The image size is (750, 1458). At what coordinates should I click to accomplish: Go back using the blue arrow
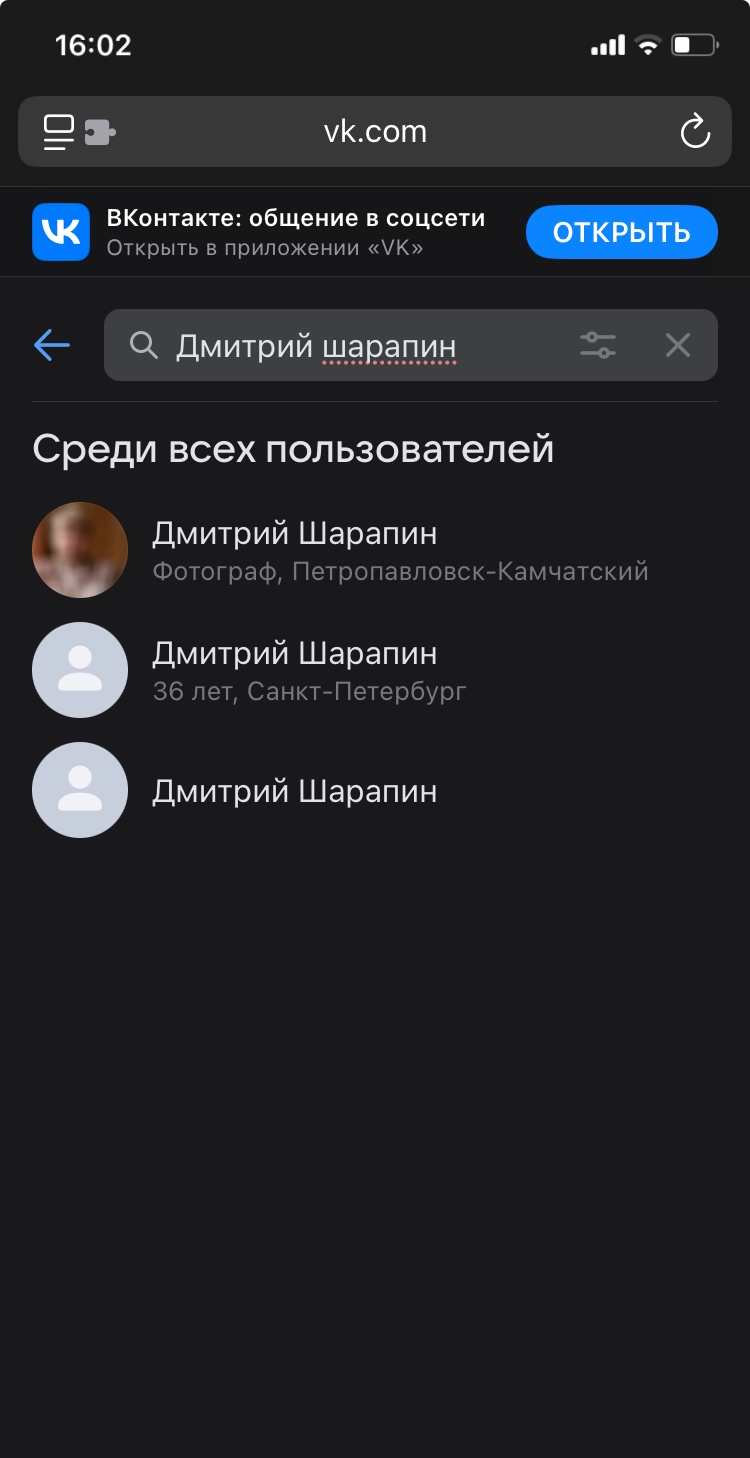coord(51,346)
